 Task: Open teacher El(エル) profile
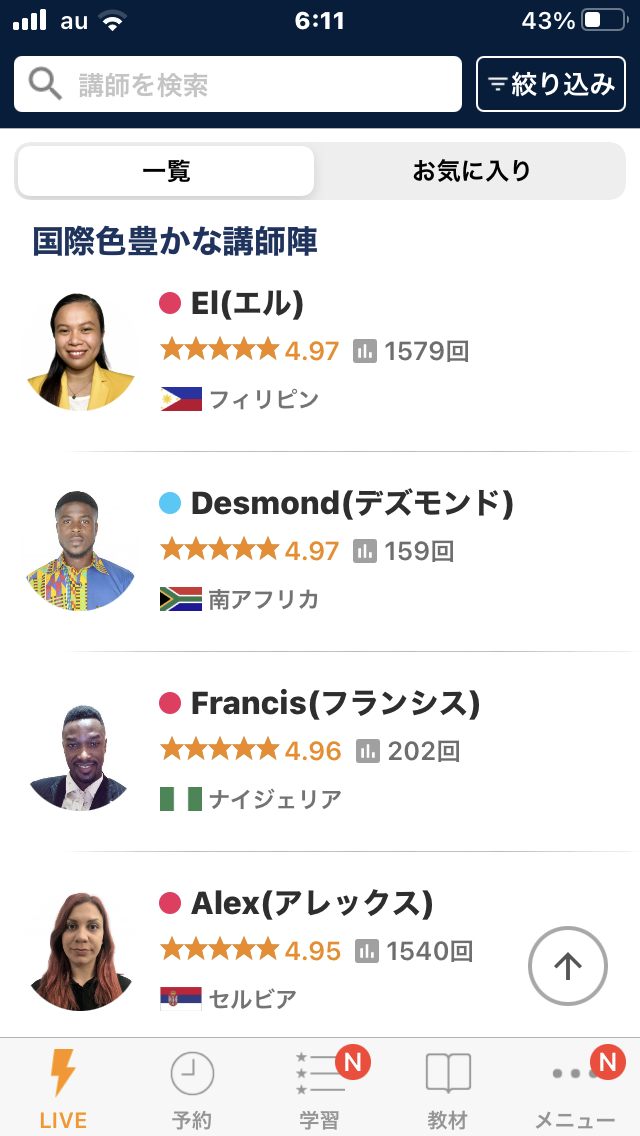coord(320,352)
